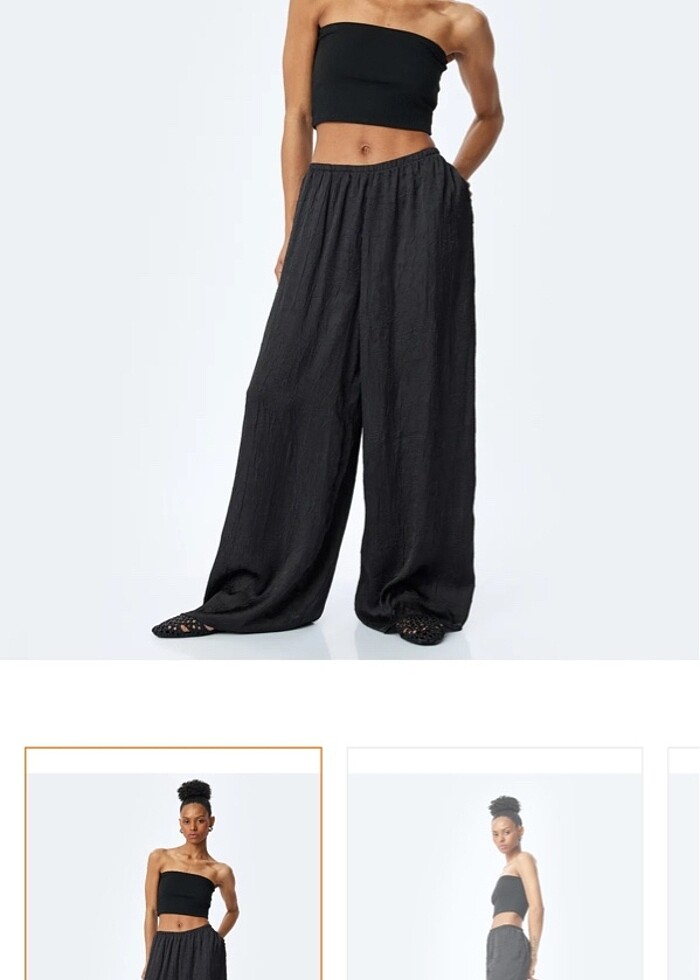Open the large product photo of black trousers

click(350, 330)
